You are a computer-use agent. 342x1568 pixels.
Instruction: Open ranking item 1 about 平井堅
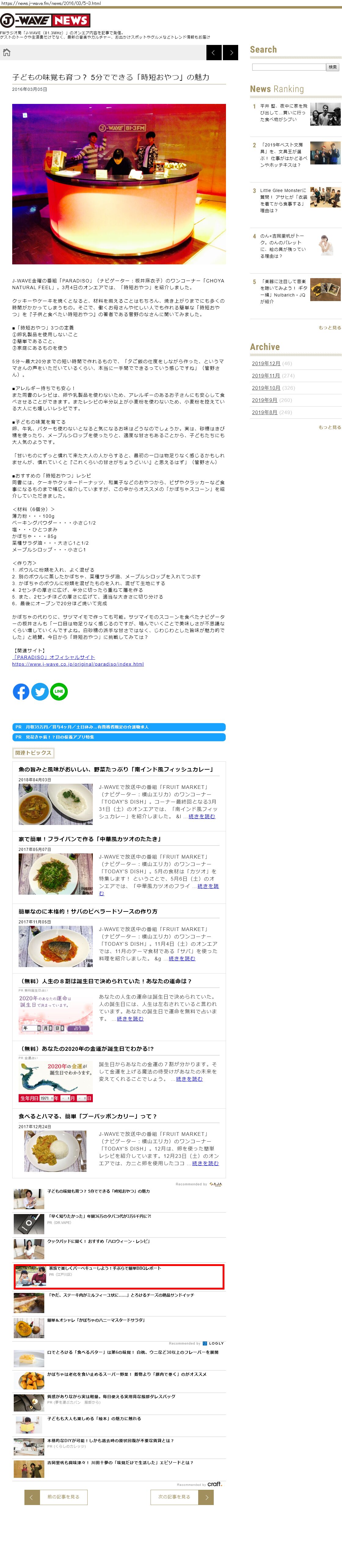(284, 112)
